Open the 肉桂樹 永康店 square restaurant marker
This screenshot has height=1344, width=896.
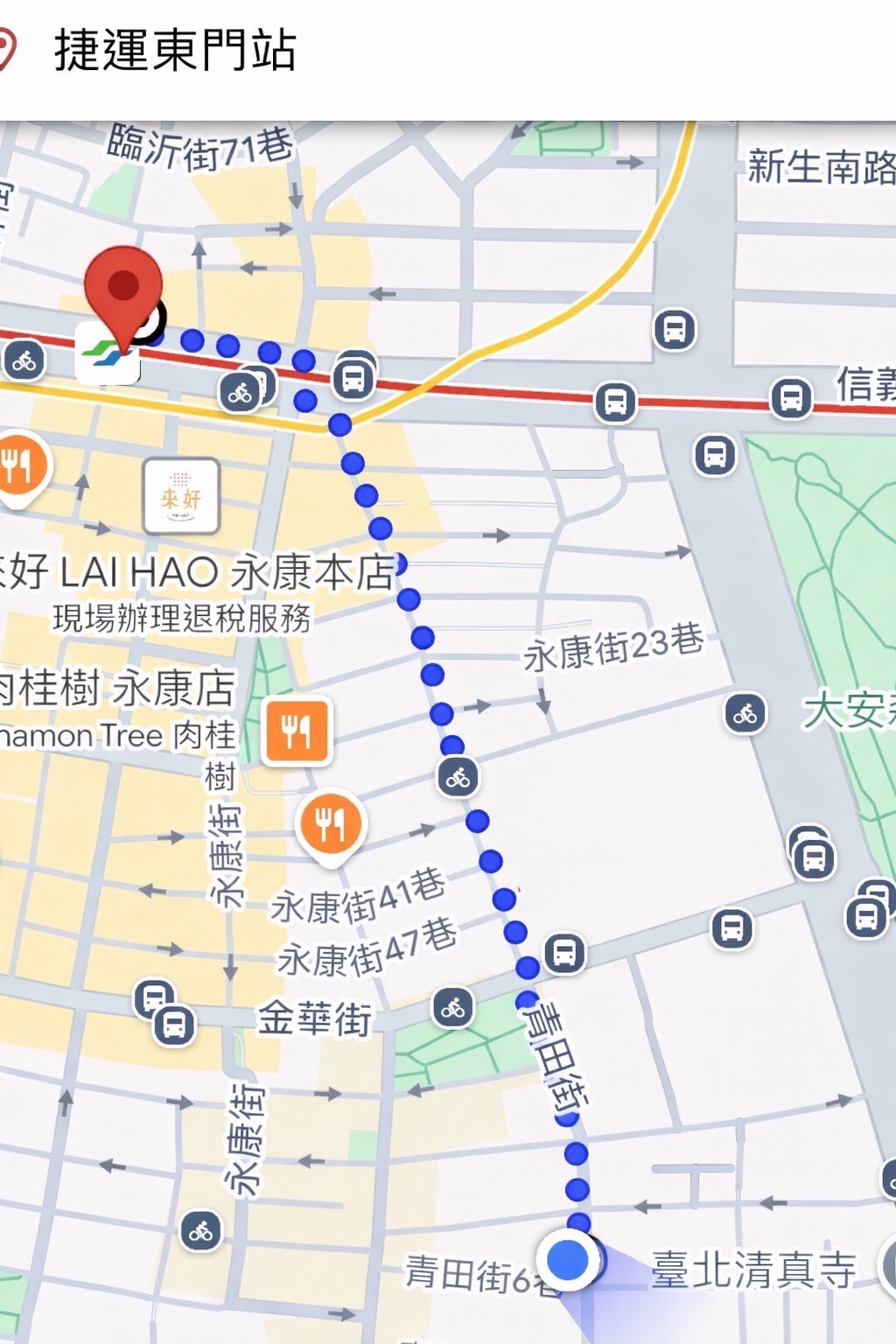297,730
